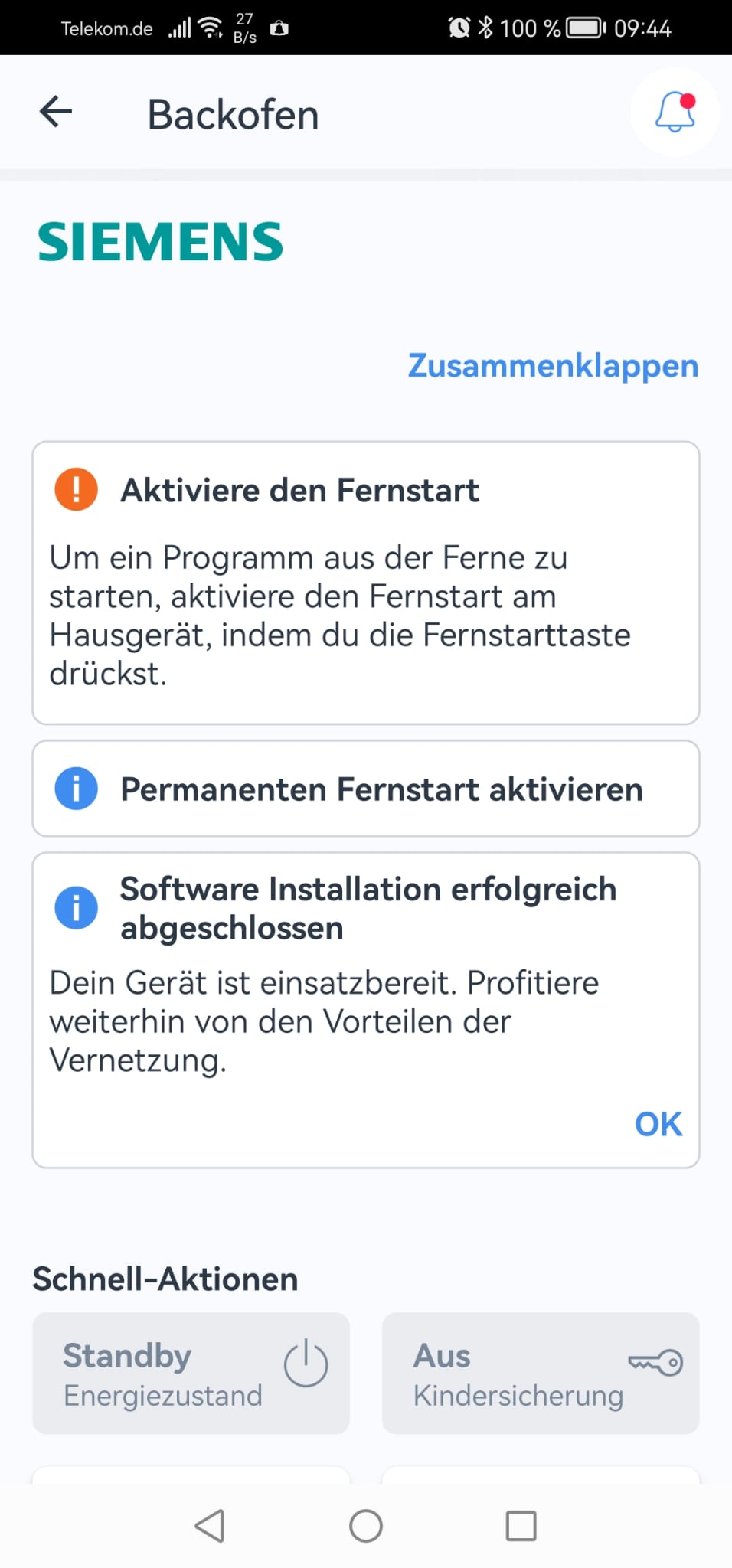Confirm software installation message with OK
Viewport: 732px width, 1568px height.
coord(658,1124)
